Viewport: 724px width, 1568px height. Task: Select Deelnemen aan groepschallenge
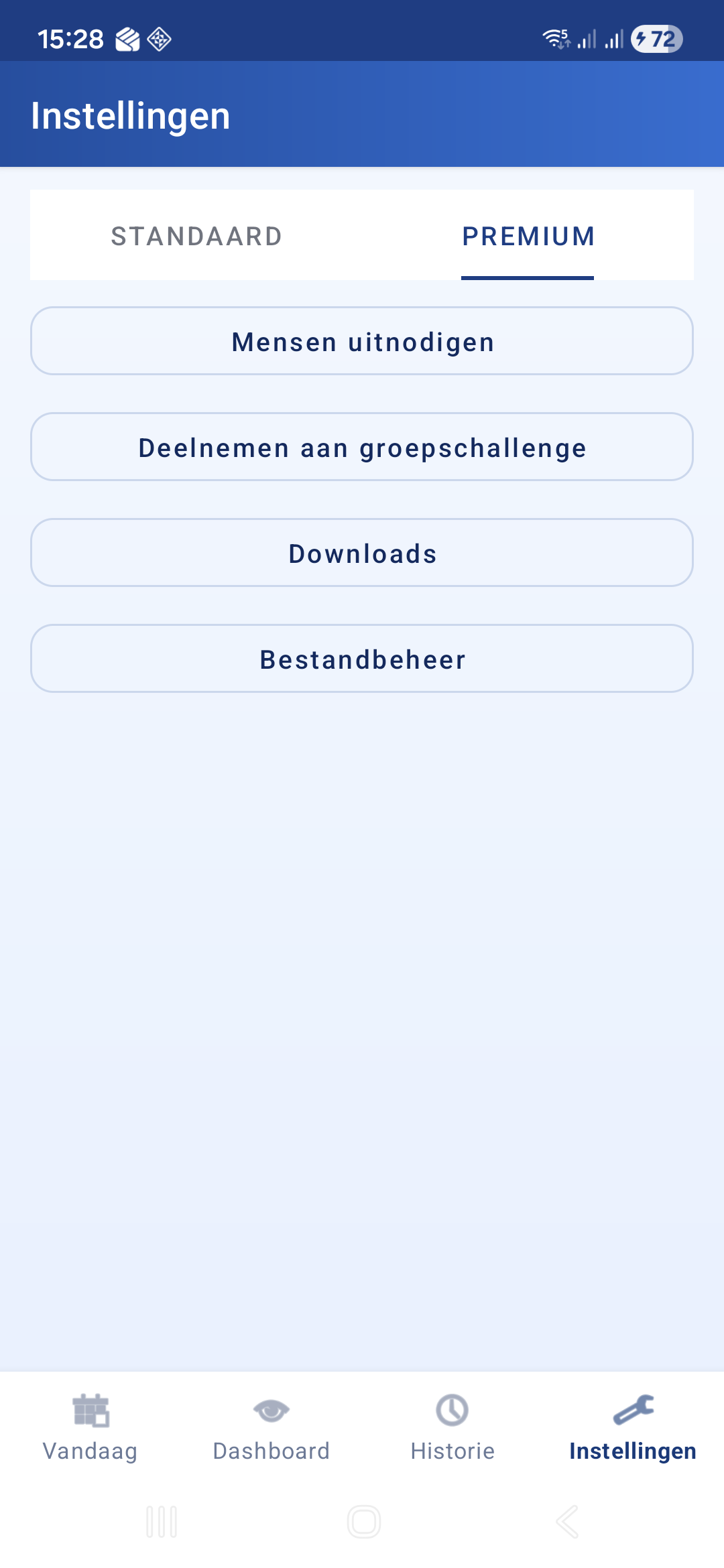(362, 446)
